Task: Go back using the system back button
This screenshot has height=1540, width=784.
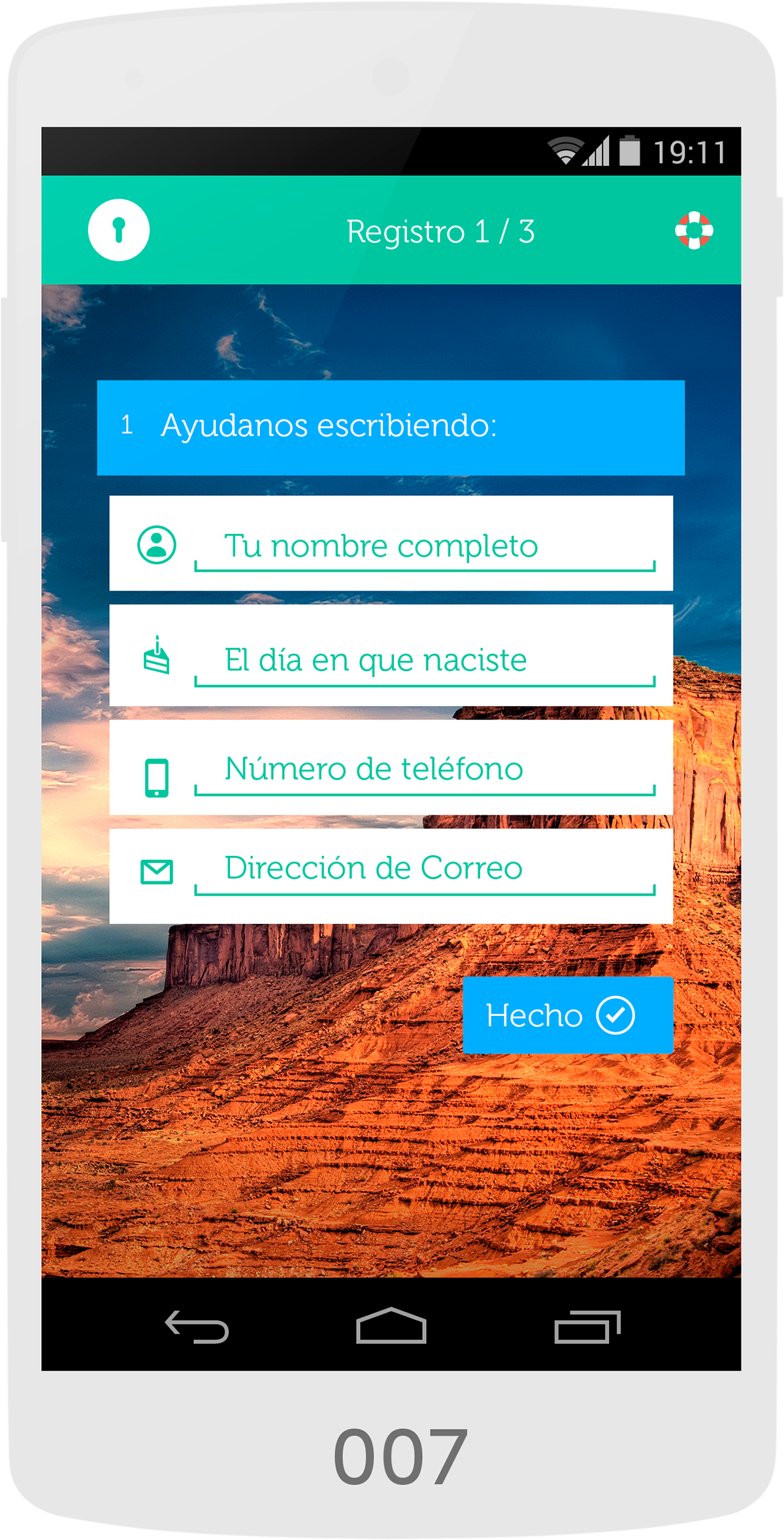Action: pos(197,1327)
